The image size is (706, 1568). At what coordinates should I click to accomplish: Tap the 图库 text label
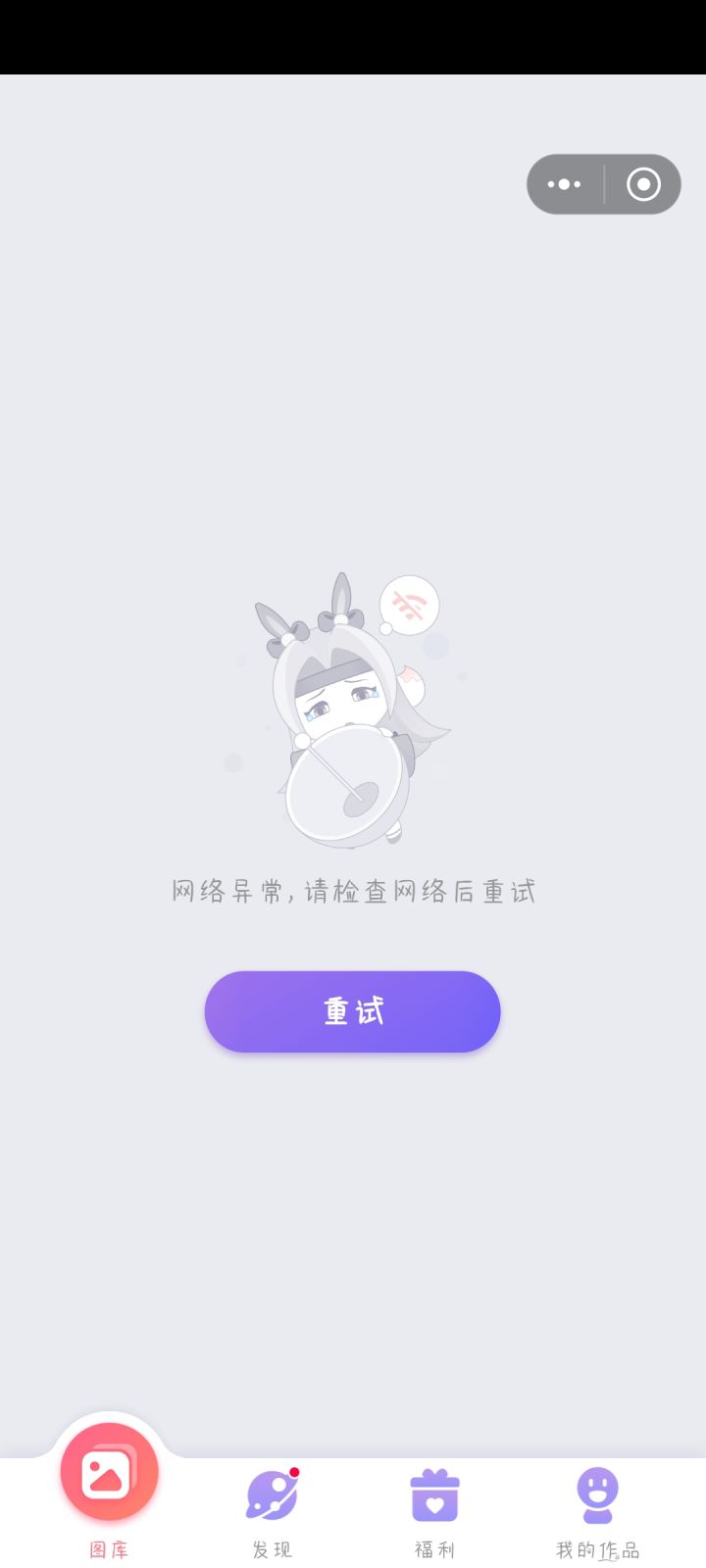click(109, 1546)
